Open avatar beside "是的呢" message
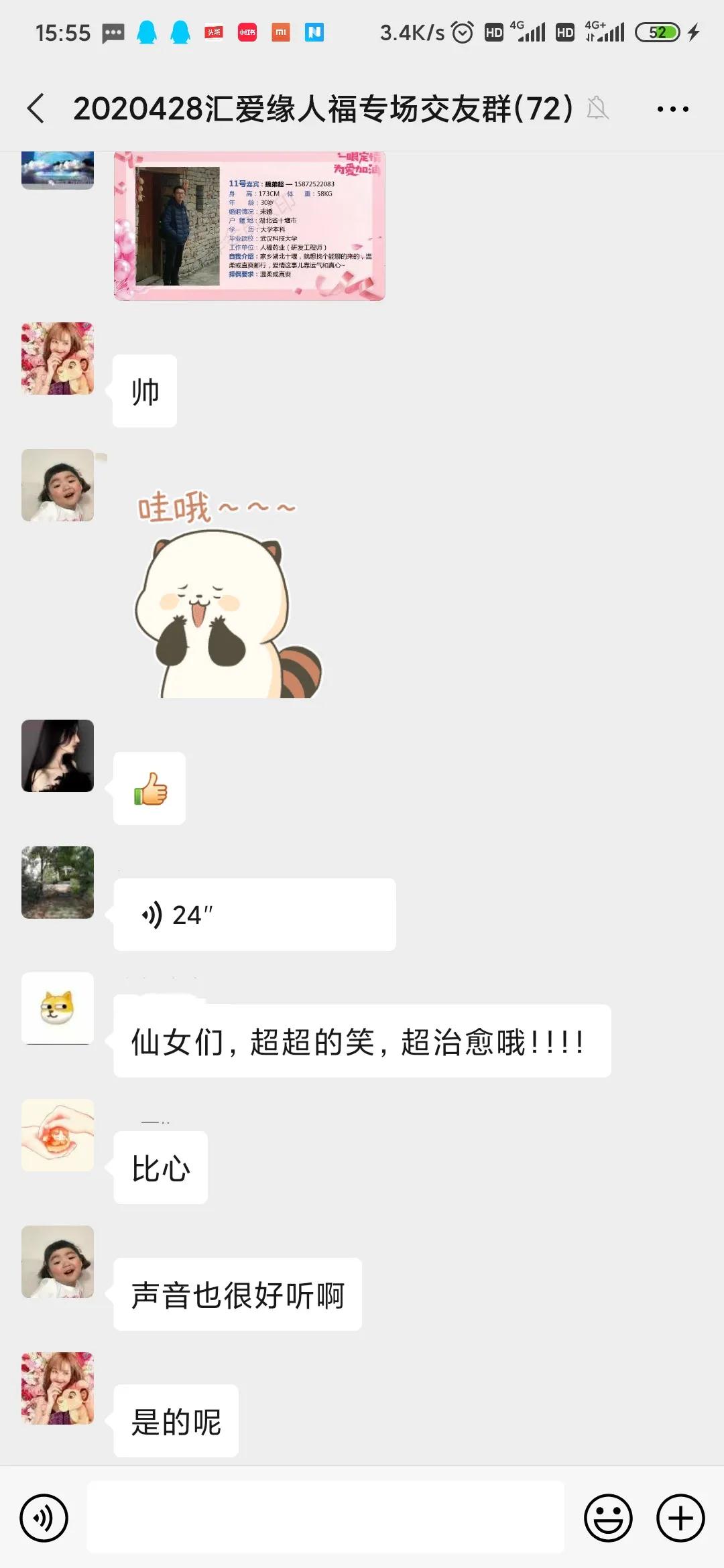This screenshot has height=1568, width=724. tap(58, 1388)
